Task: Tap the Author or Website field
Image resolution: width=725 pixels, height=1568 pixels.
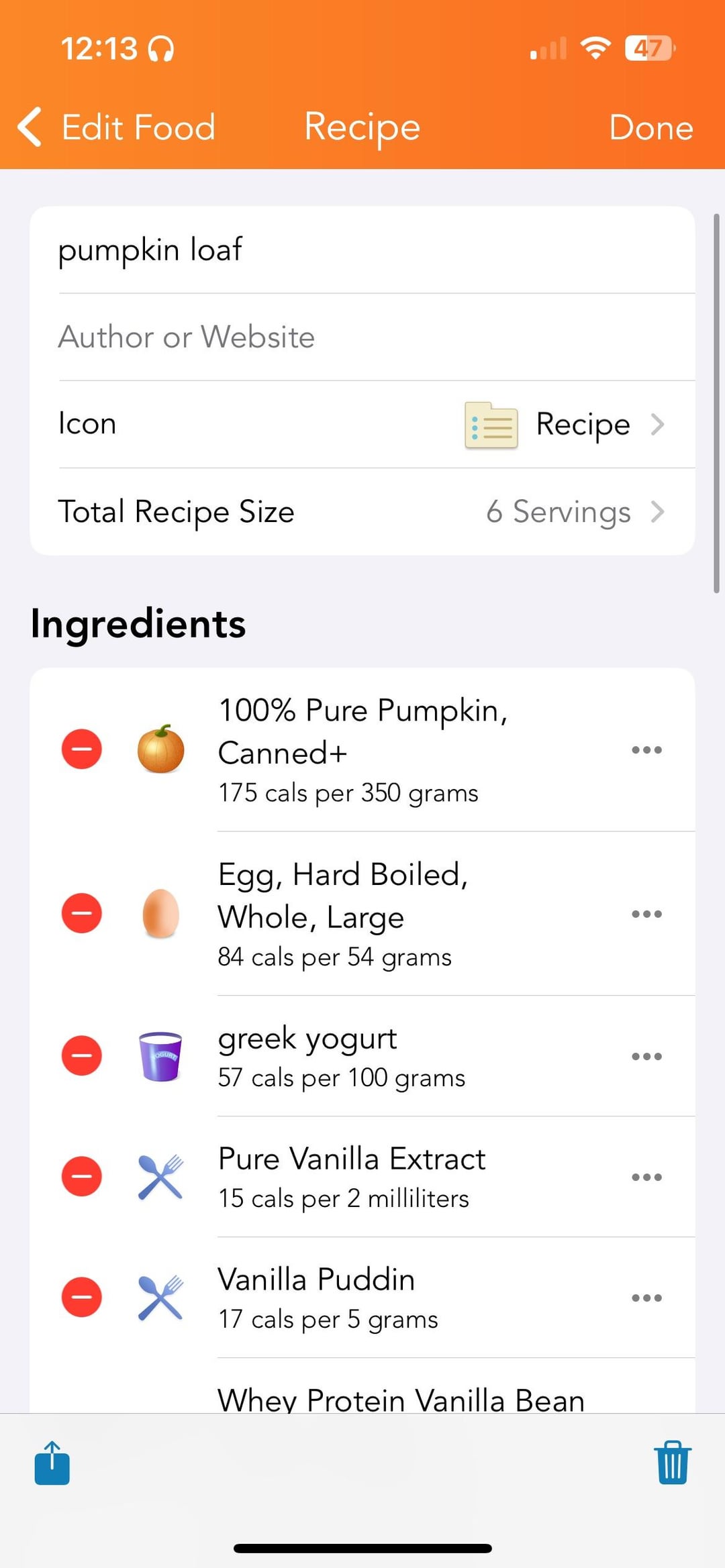Action: tap(362, 337)
